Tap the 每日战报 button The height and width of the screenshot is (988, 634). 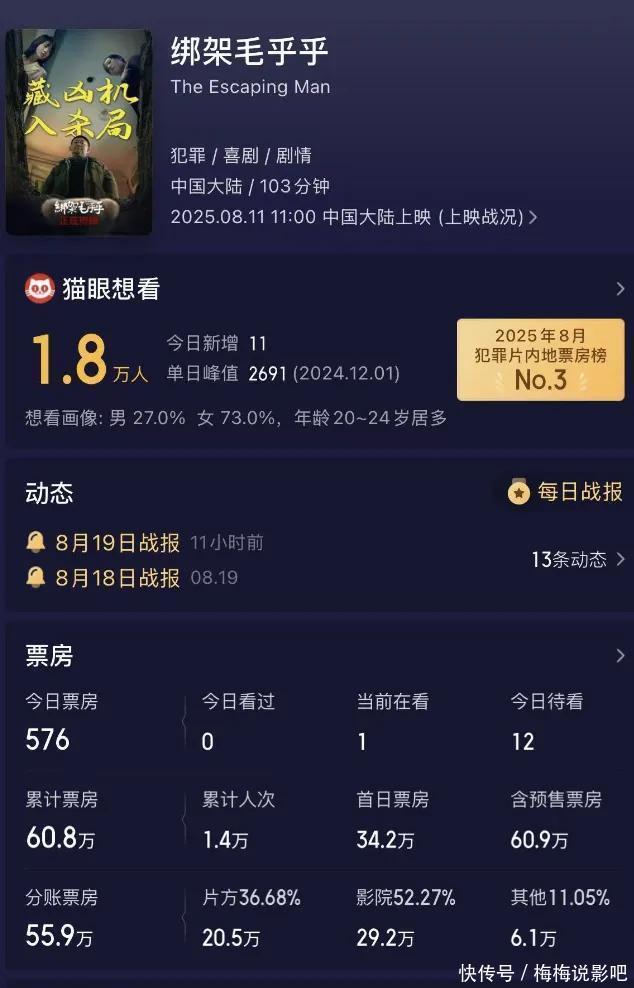(x=566, y=492)
